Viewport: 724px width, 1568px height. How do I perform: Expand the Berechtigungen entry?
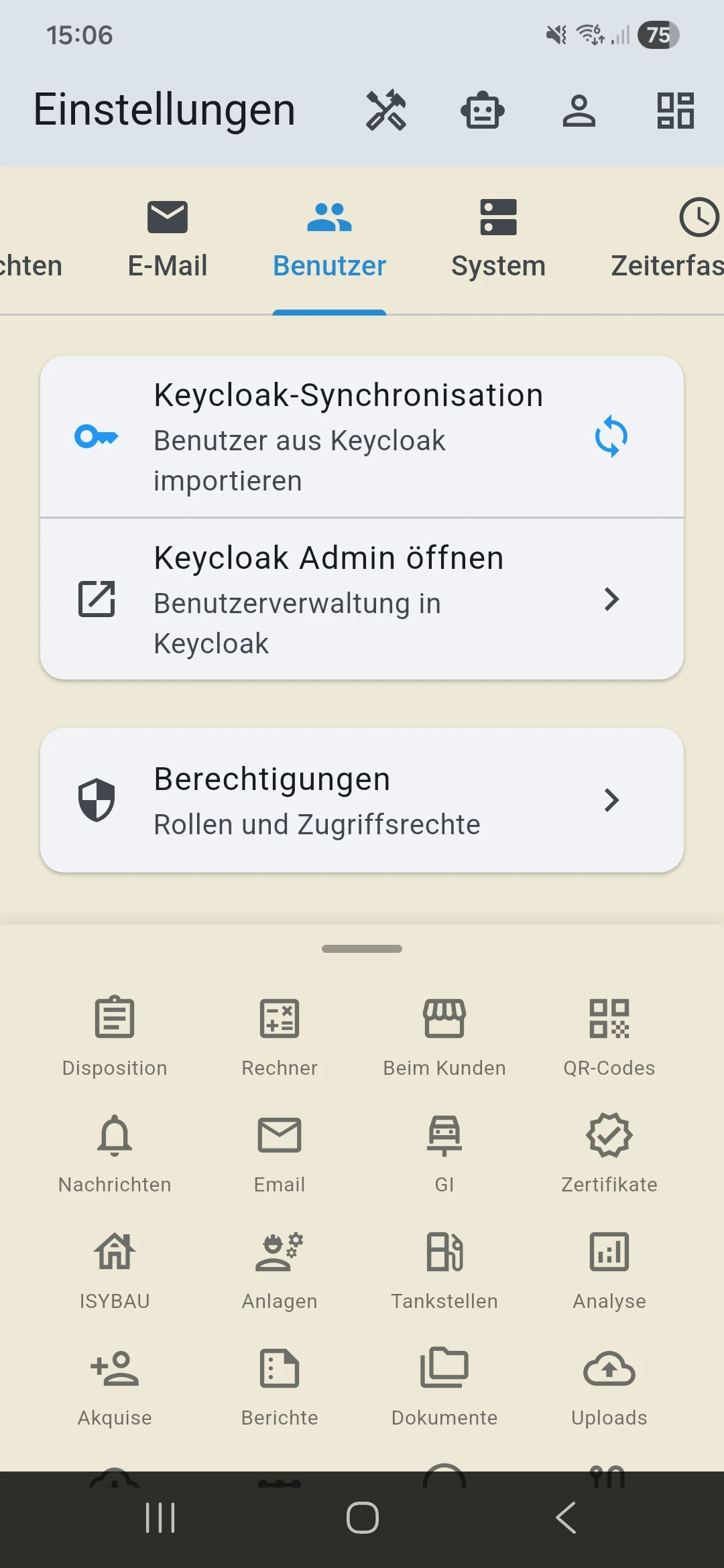(611, 800)
